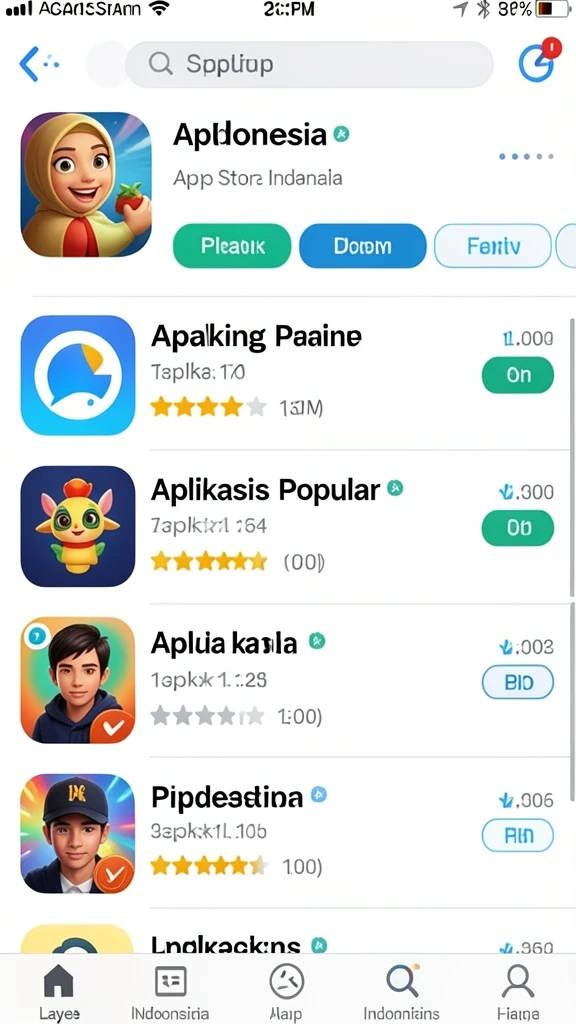Viewport: 576px width, 1024px height.
Task: Tap the BID button beside Aplua kasla
Action: click(x=518, y=682)
